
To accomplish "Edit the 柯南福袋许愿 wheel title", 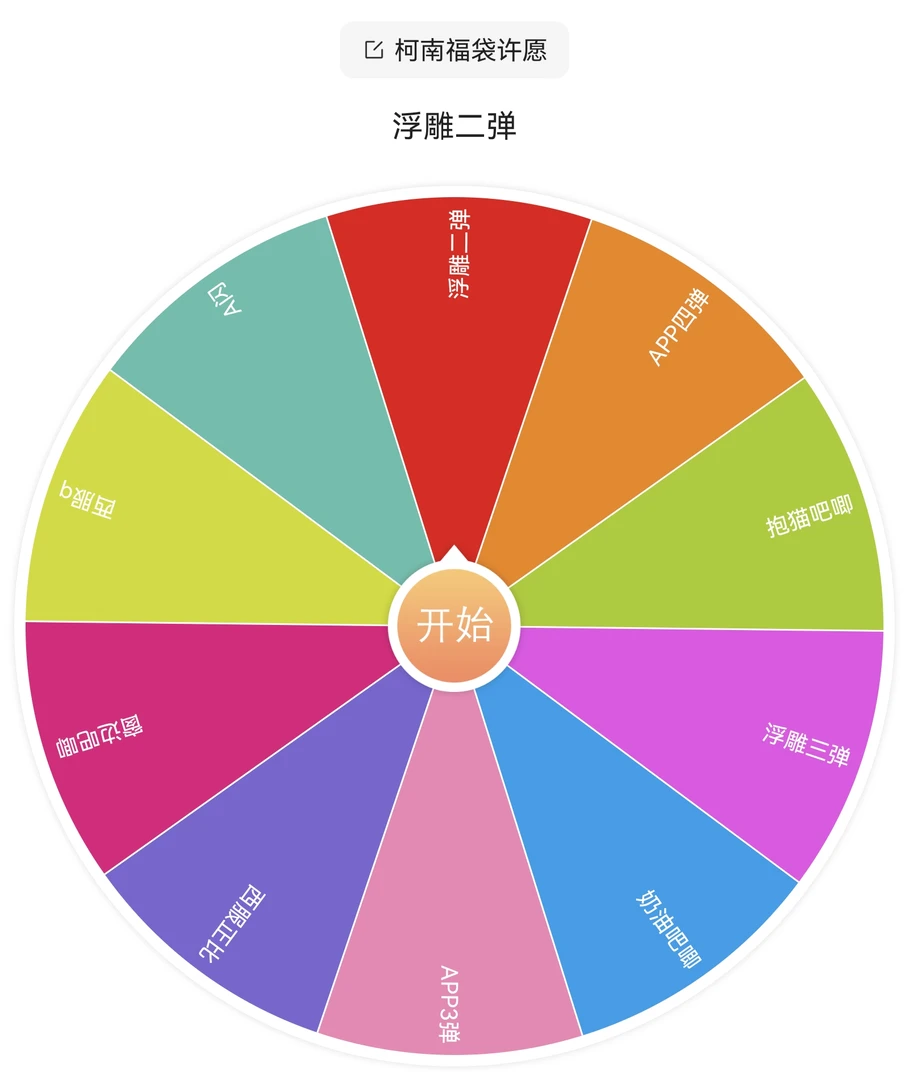I will tap(454, 50).
